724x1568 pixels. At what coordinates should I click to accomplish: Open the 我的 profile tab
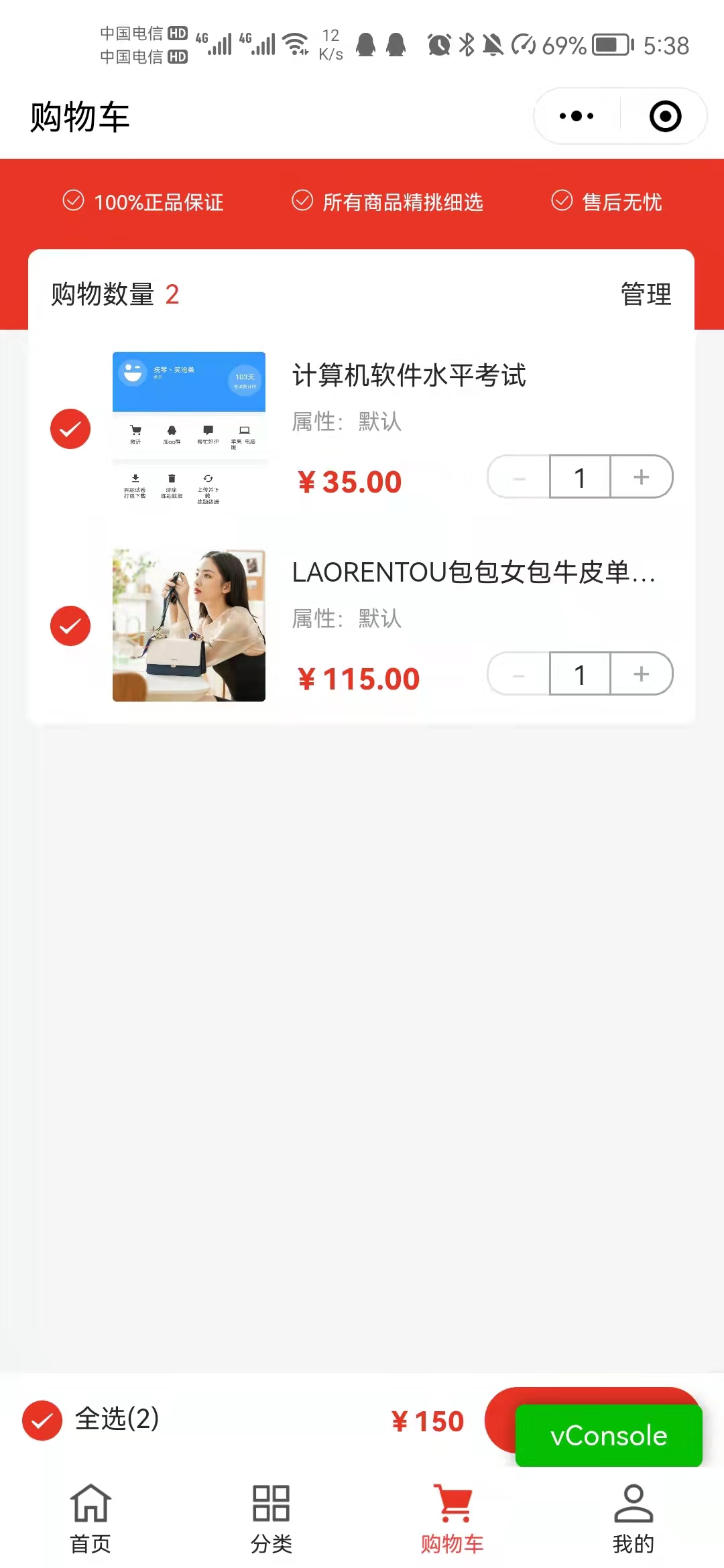[633, 1518]
